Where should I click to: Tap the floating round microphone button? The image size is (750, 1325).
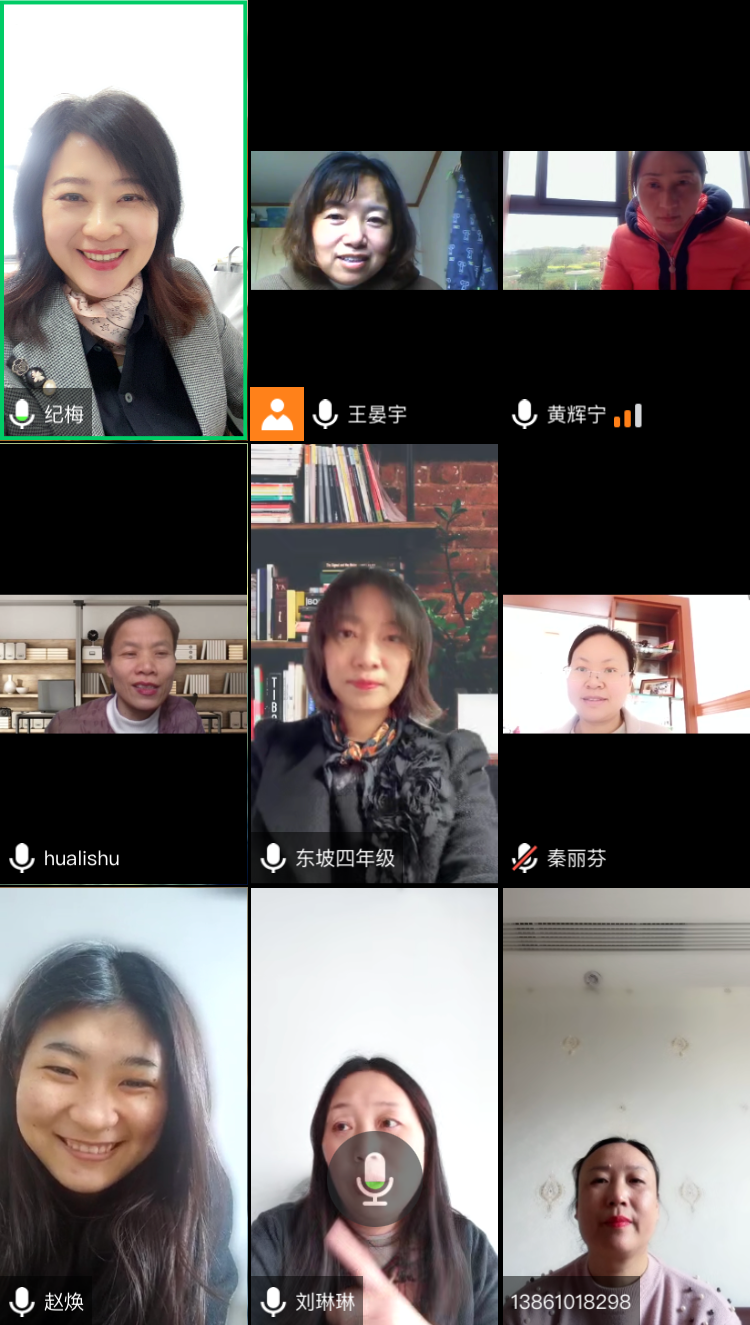[375, 1178]
